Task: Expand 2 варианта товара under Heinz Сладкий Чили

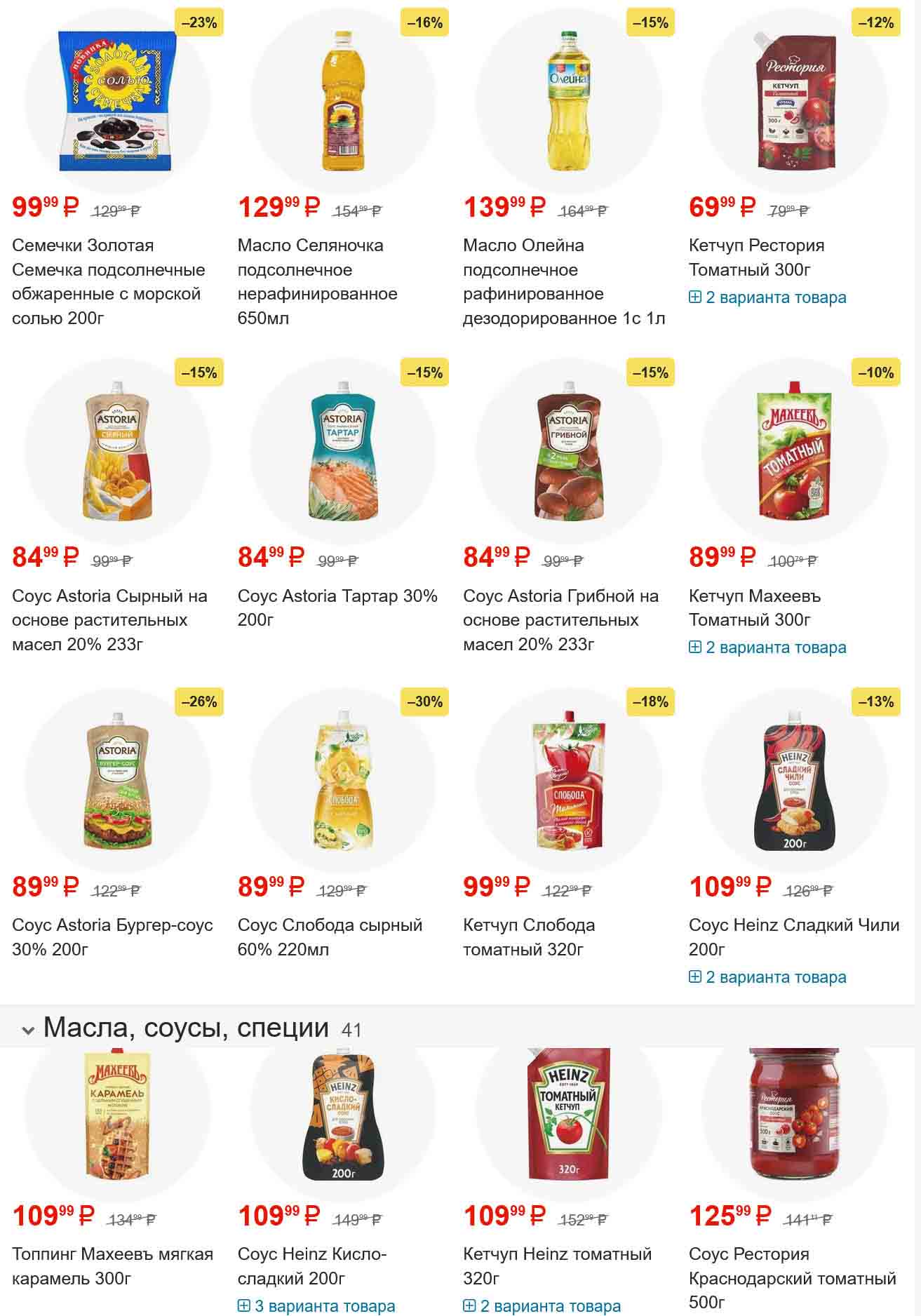Action: point(767,977)
